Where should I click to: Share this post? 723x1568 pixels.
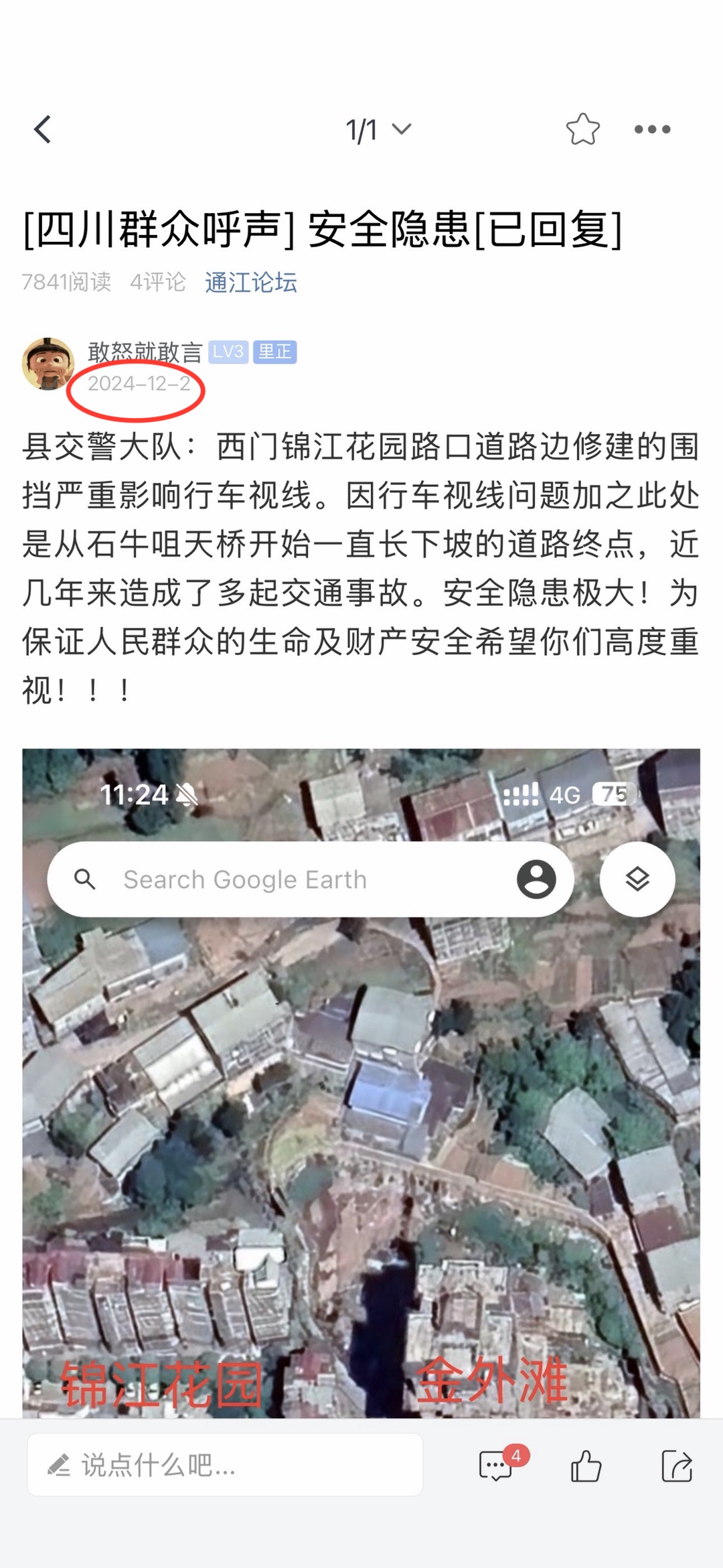[x=676, y=1466]
